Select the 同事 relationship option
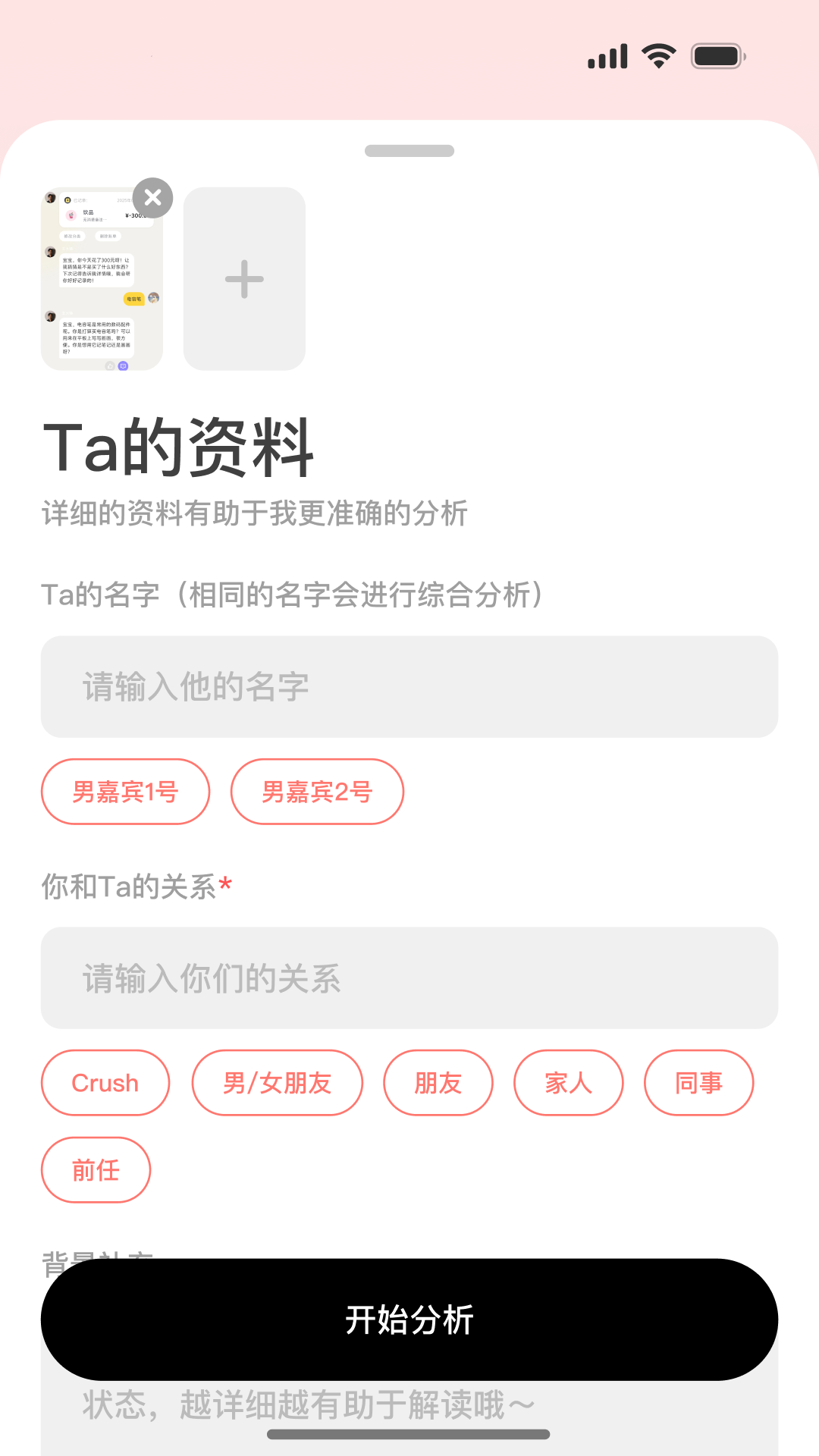The height and width of the screenshot is (1456, 819). [698, 1083]
